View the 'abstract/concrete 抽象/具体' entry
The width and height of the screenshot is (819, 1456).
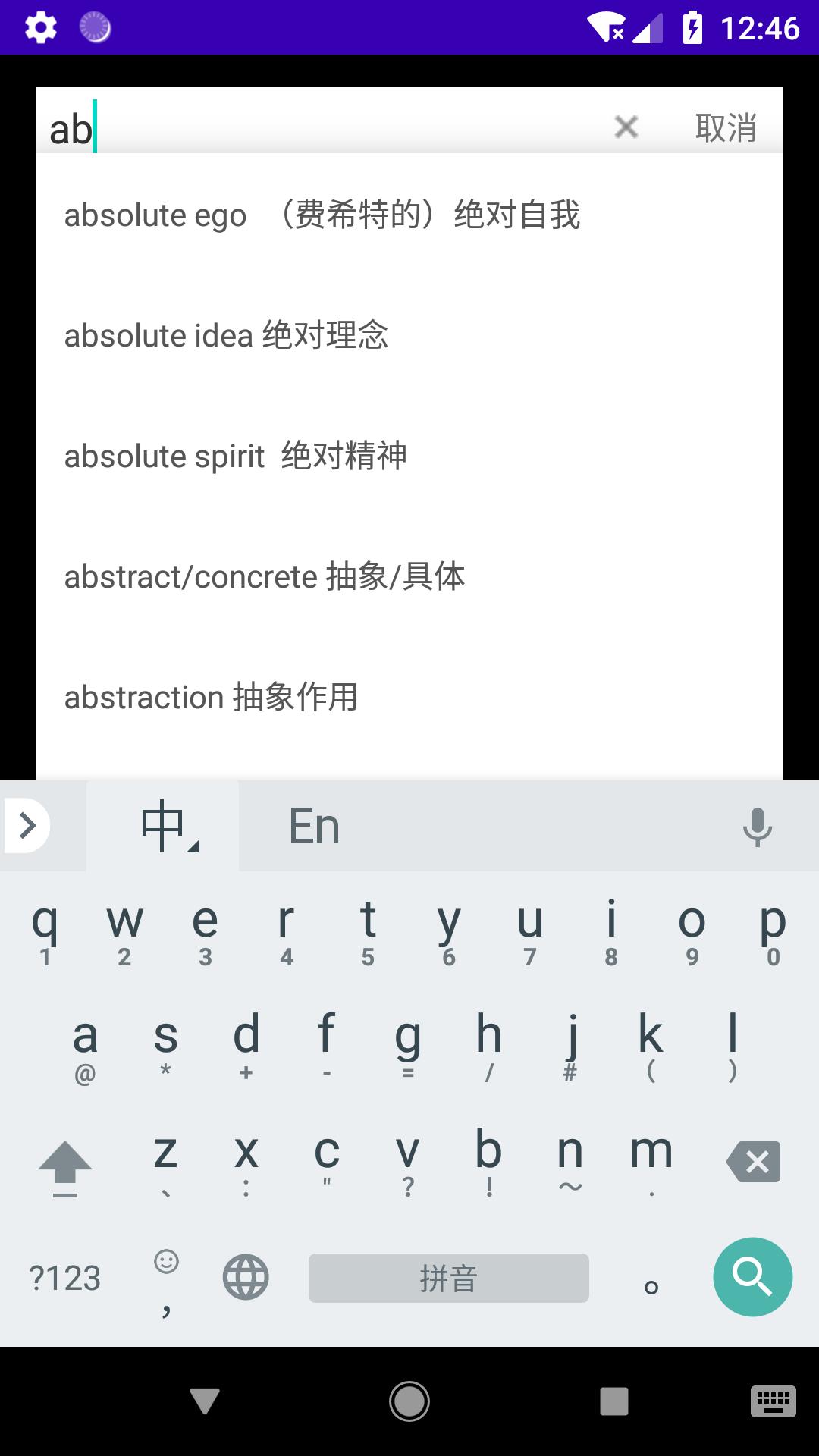tap(265, 576)
